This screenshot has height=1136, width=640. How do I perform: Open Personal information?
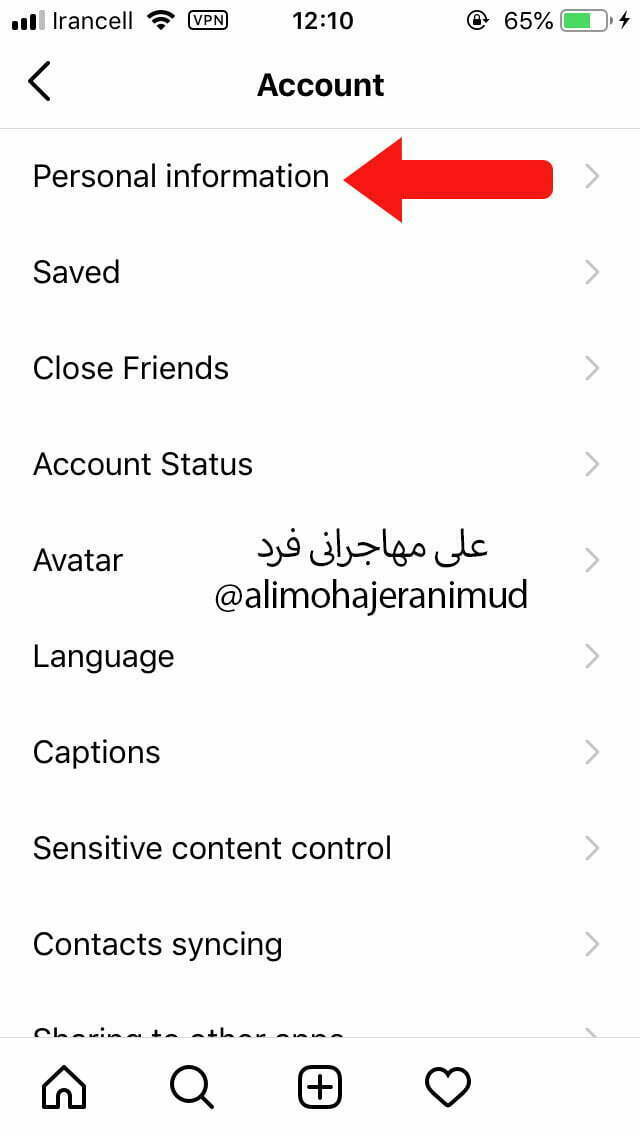pos(181,177)
